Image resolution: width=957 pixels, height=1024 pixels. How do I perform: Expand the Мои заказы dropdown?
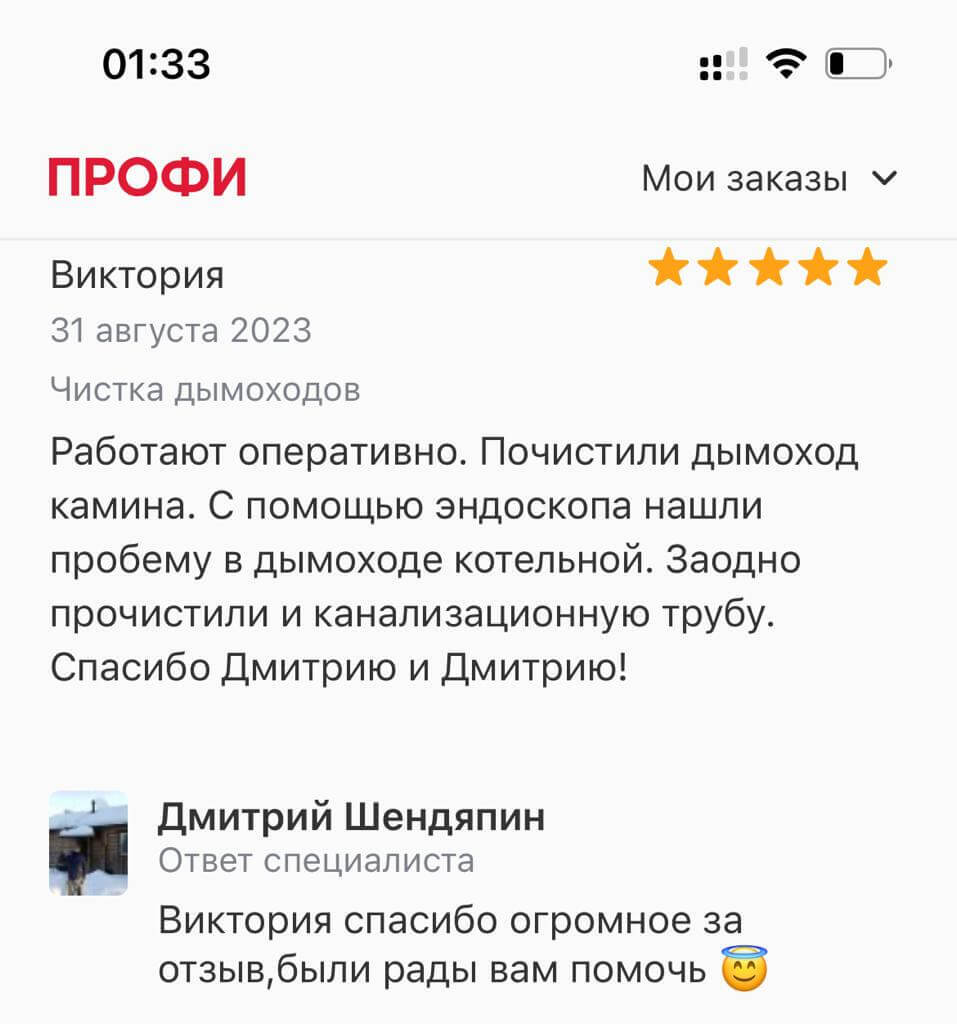(770, 179)
